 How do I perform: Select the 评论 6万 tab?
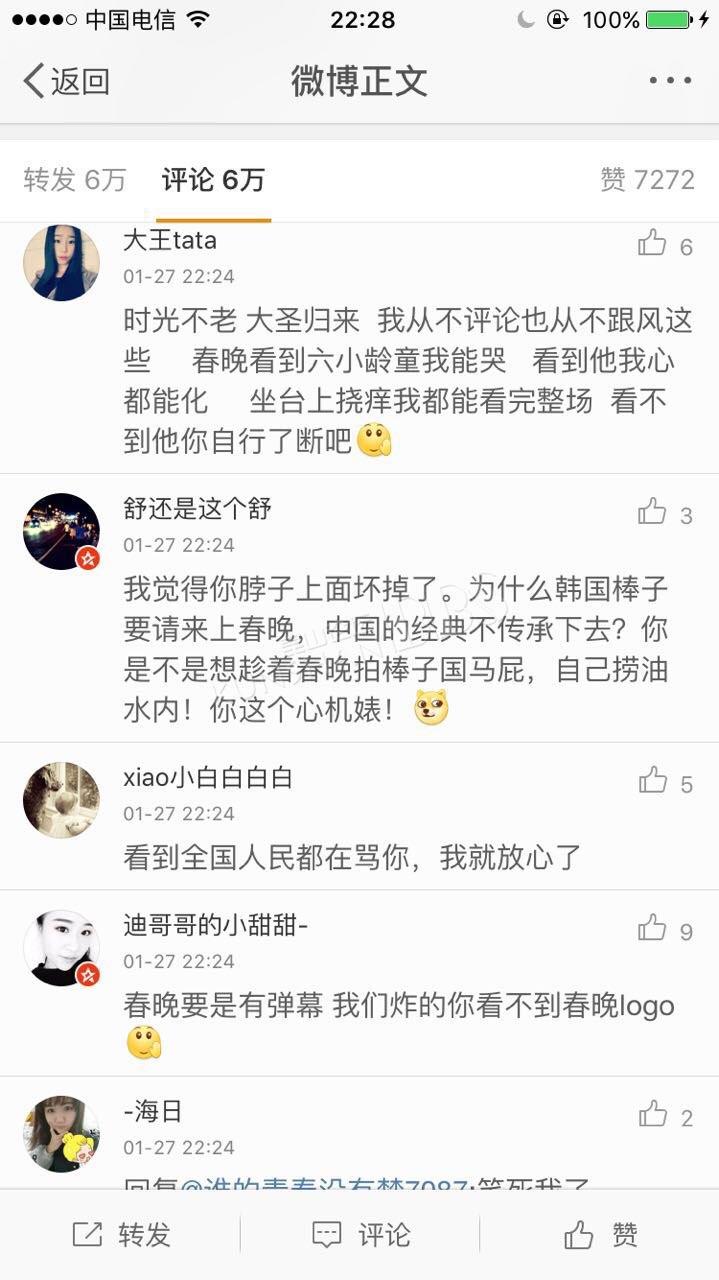[213, 180]
